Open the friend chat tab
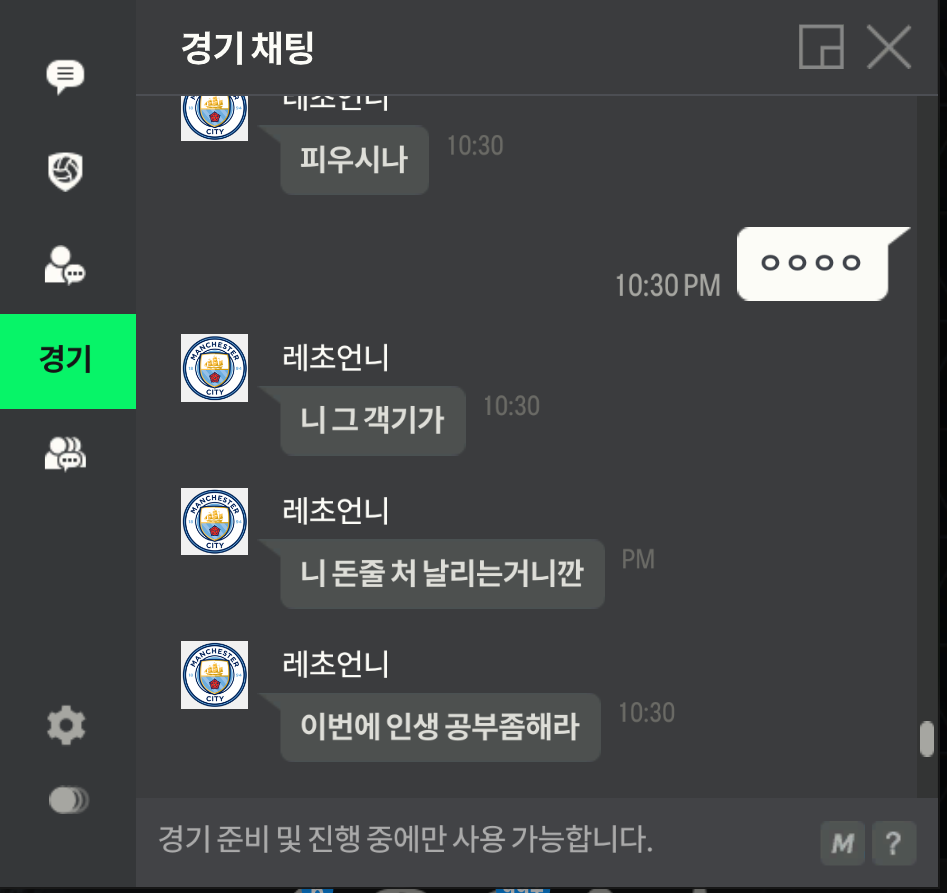Screen dimensions: 947x893 coord(66,267)
